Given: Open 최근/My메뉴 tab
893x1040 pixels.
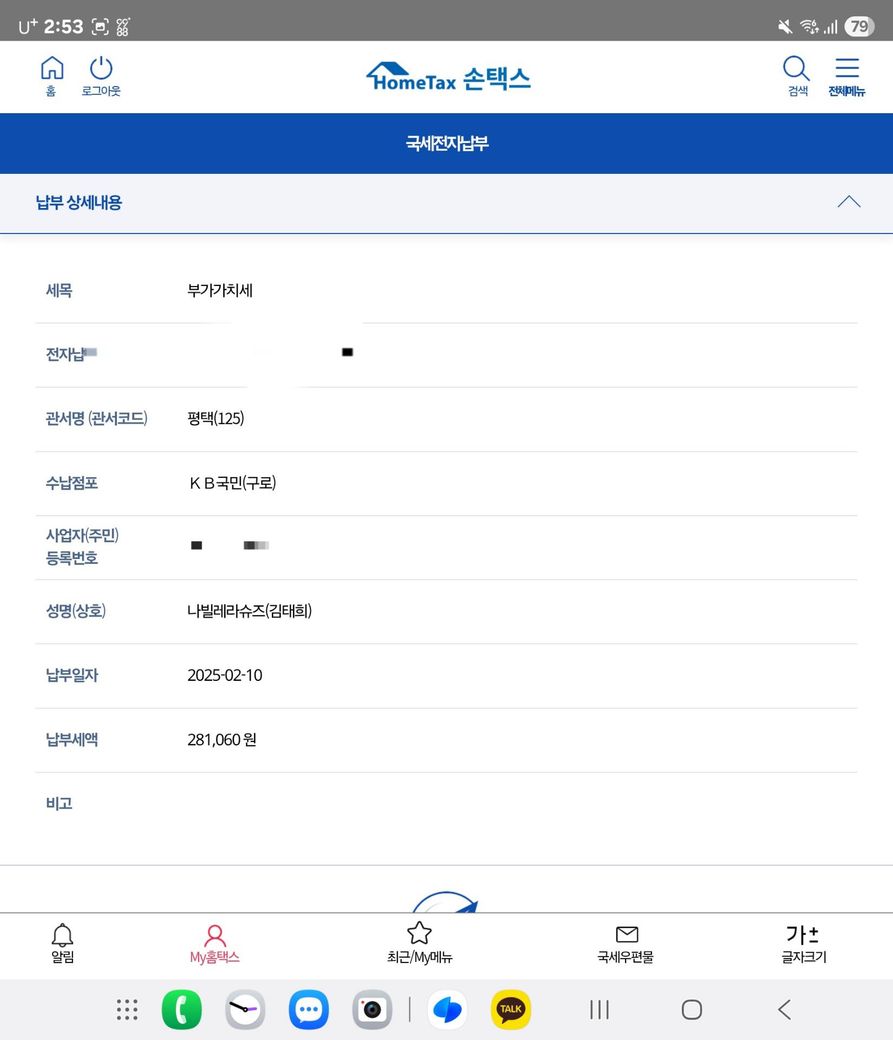Looking at the screenshot, I should tap(419, 943).
